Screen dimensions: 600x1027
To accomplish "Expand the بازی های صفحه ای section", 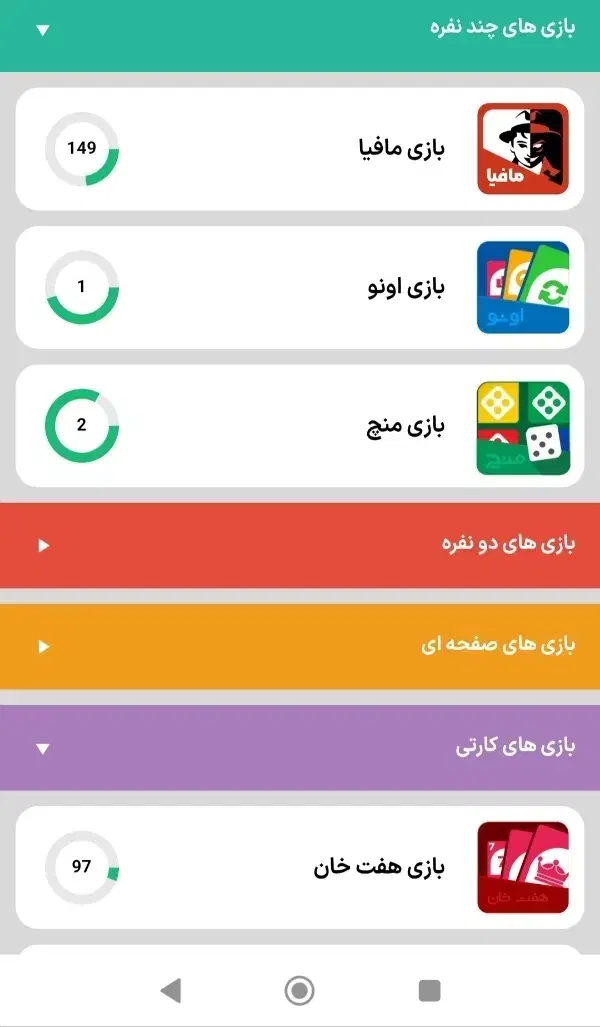I will click(300, 646).
